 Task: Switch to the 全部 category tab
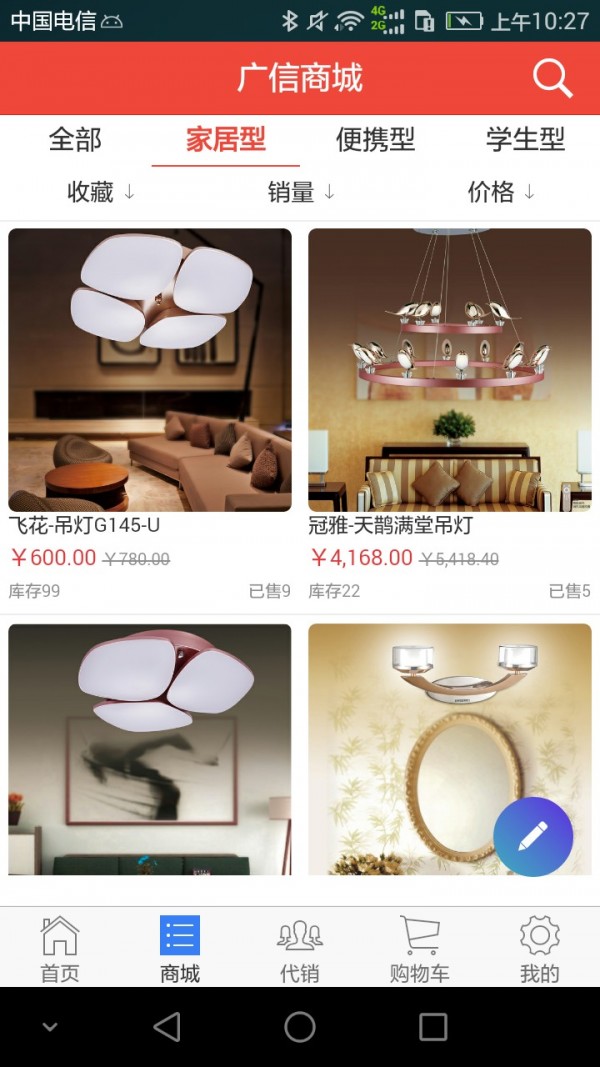click(75, 140)
